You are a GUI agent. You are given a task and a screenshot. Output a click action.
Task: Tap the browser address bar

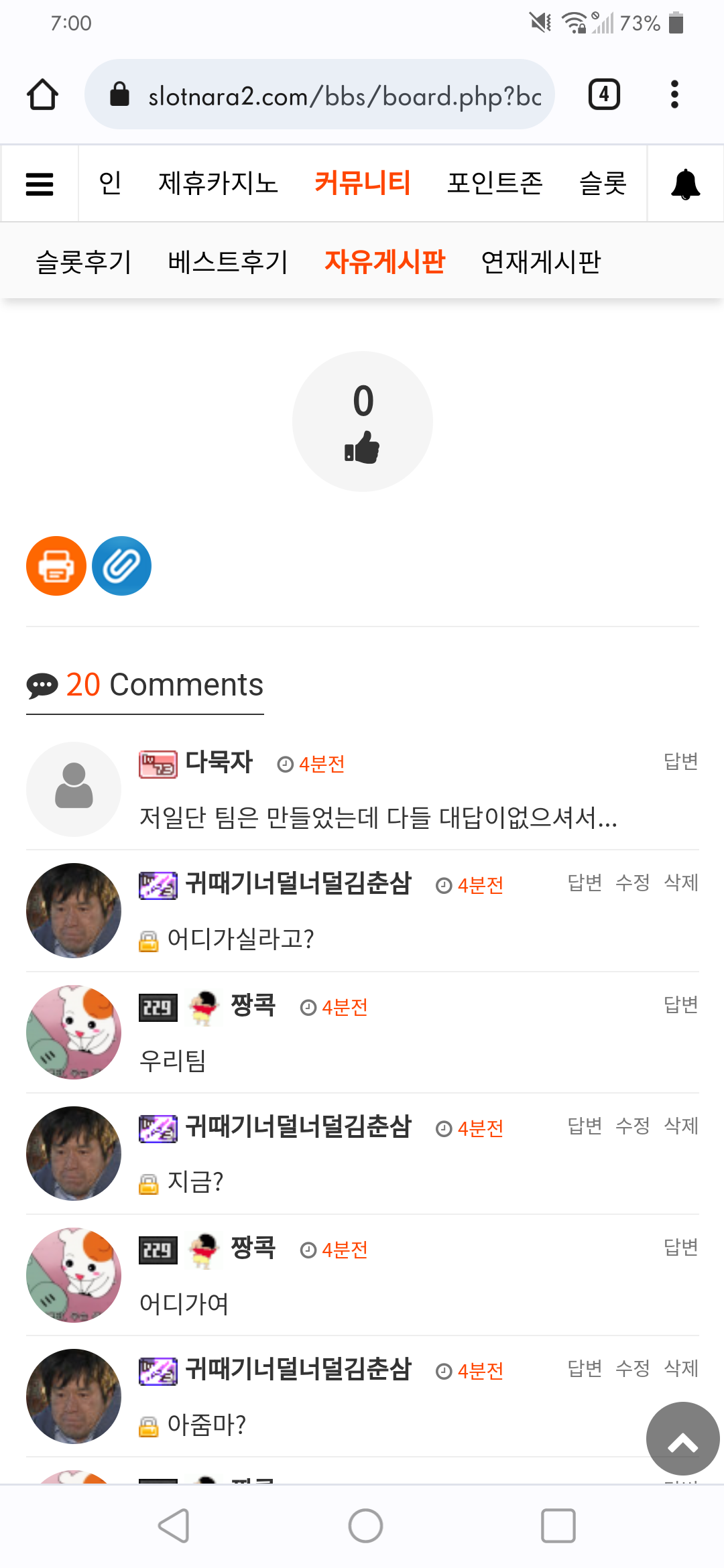[x=320, y=94]
